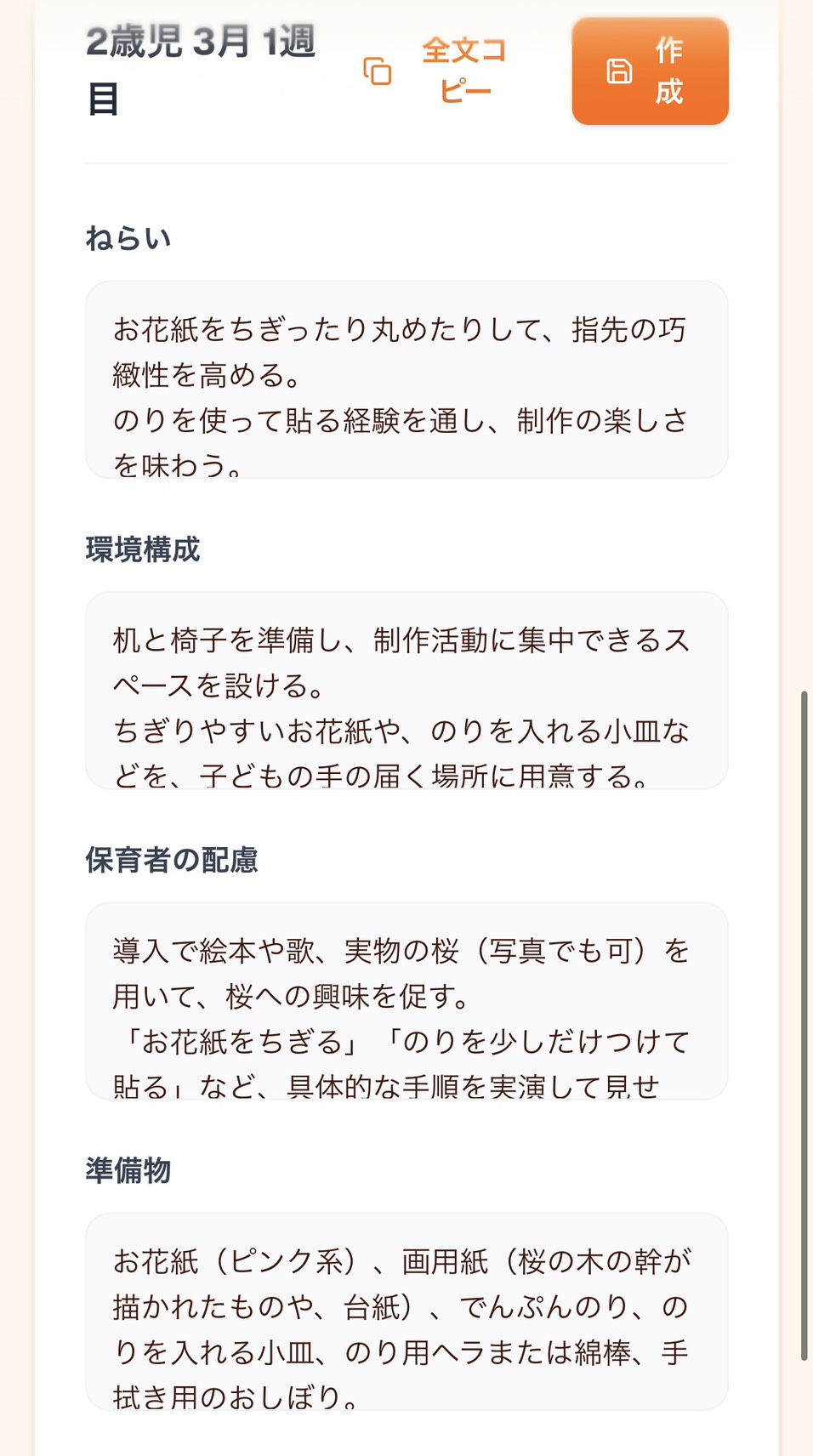813x1456 pixels.
Task: Click the clipboard duplicate icon near the title
Action: pos(378,73)
